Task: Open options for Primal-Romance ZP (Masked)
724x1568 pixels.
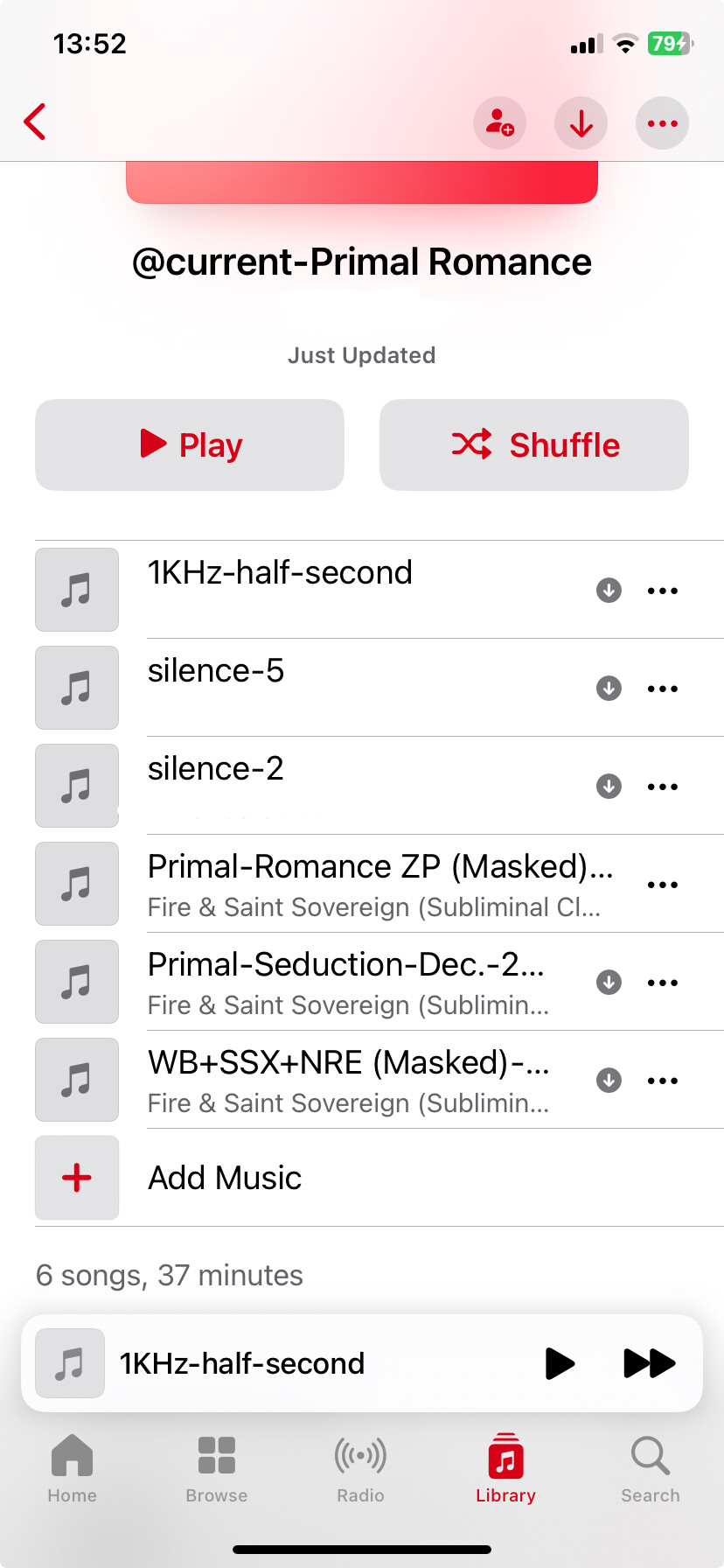Action: [x=663, y=885]
